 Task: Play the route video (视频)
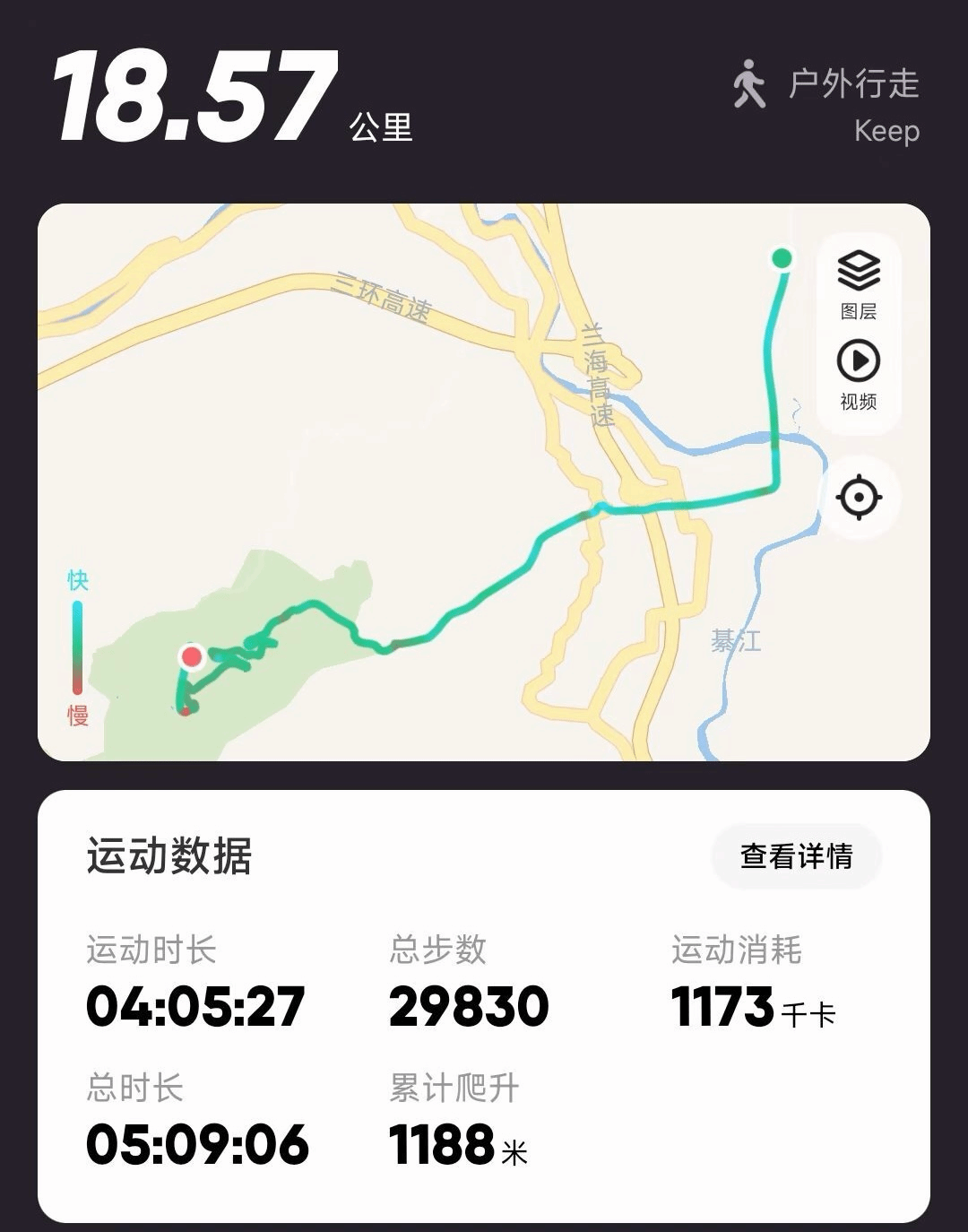point(859,374)
